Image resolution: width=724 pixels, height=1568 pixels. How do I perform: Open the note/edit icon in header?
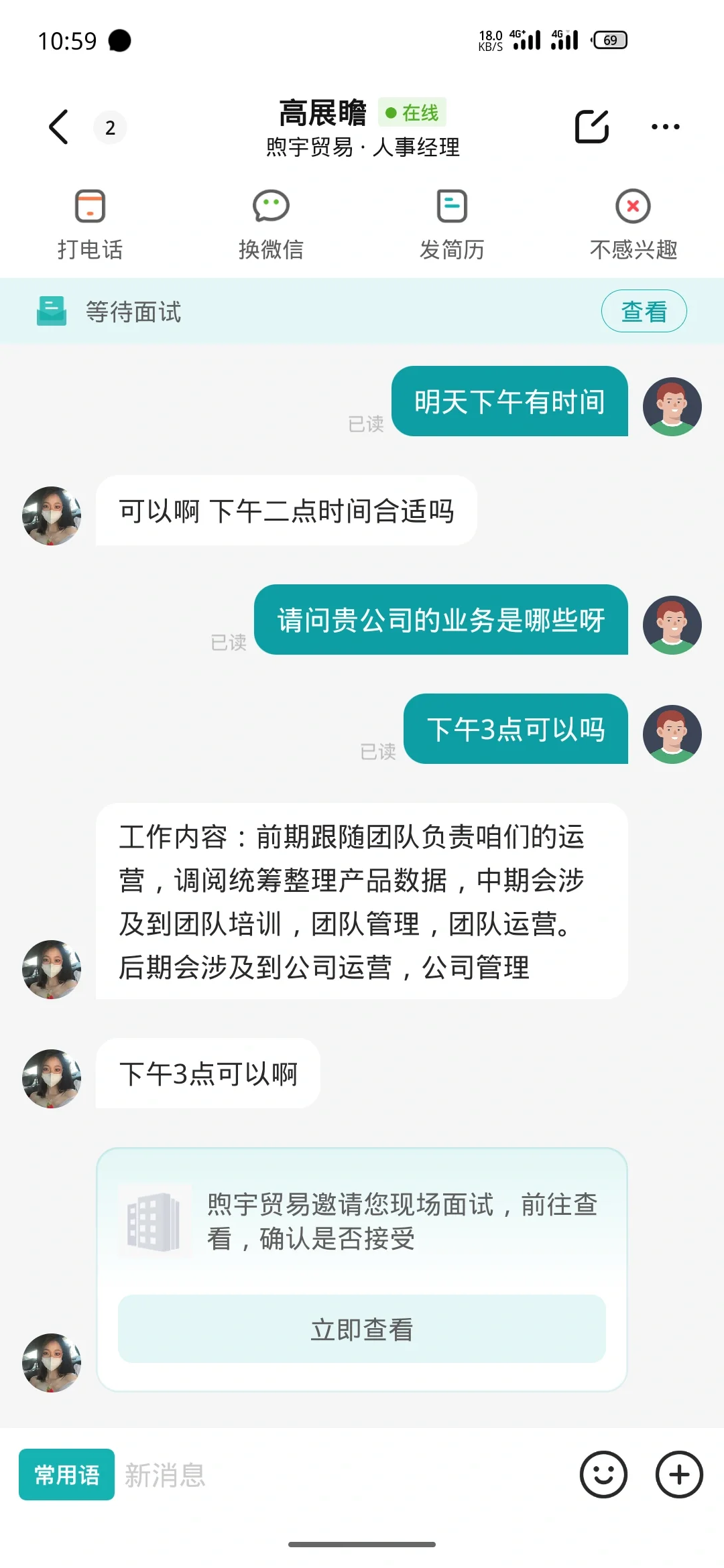(591, 126)
